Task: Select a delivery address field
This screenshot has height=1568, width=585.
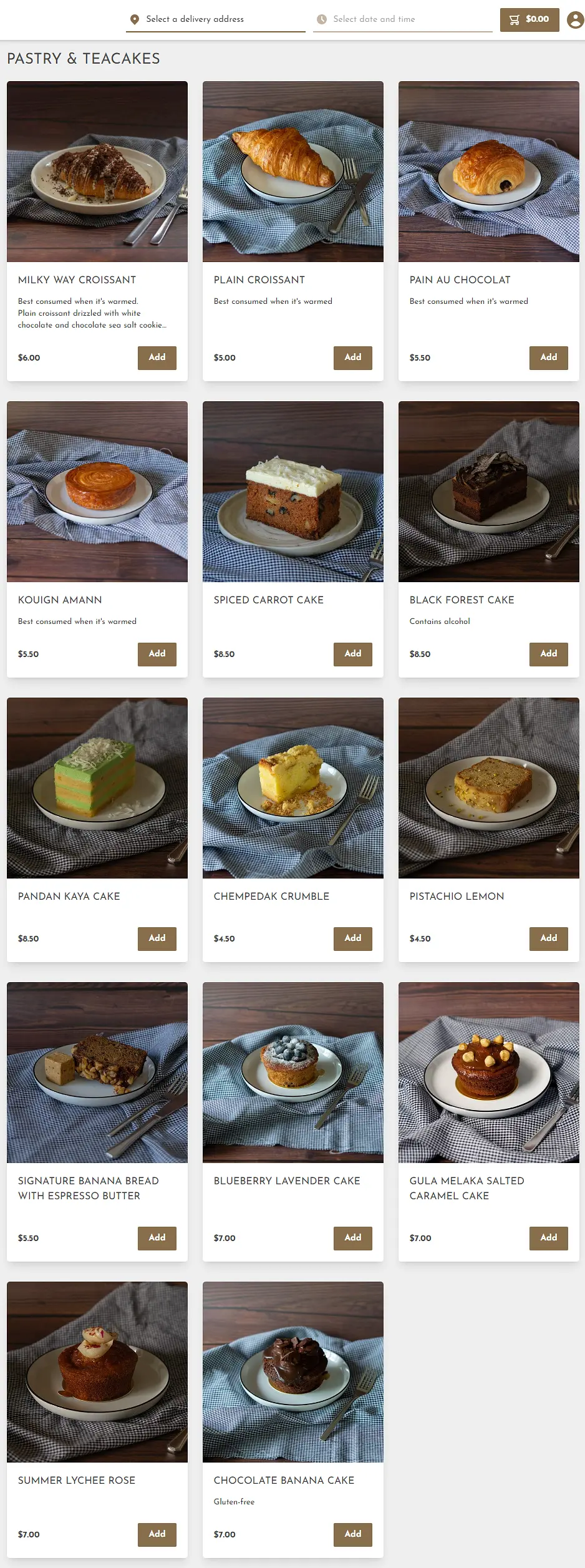Action: point(215,19)
